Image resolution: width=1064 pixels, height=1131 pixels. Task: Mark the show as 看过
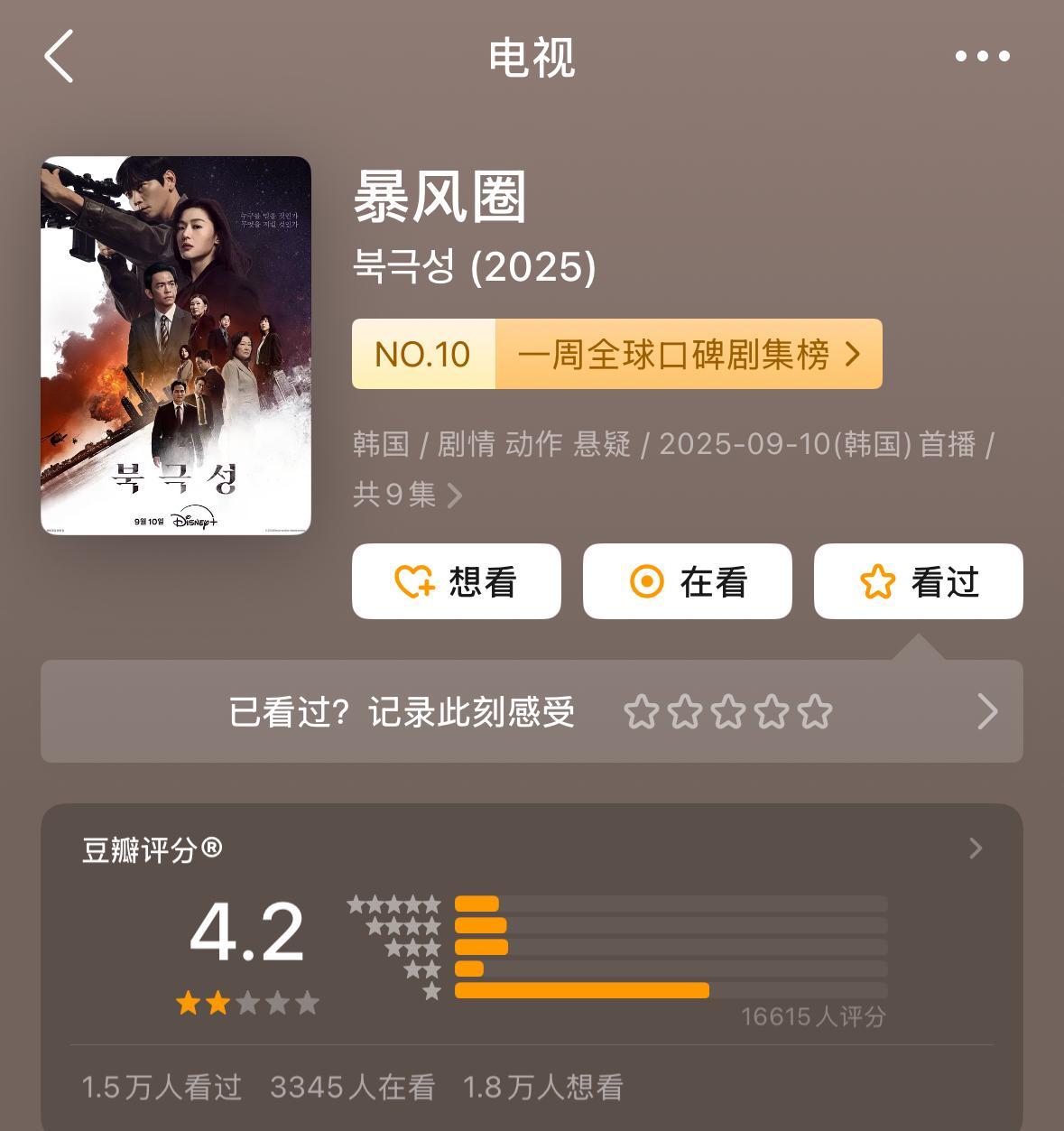(919, 581)
